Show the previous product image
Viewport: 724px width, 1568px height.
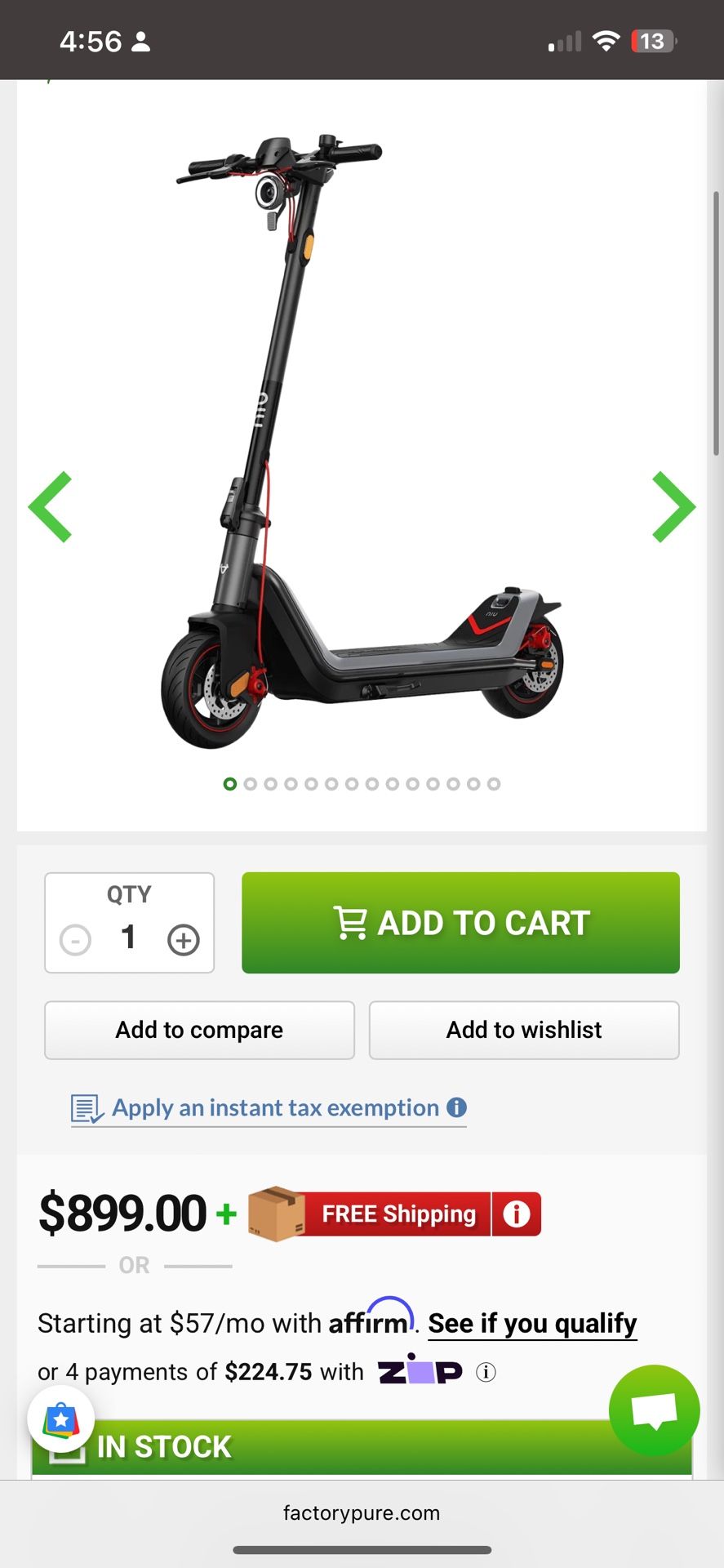(51, 507)
